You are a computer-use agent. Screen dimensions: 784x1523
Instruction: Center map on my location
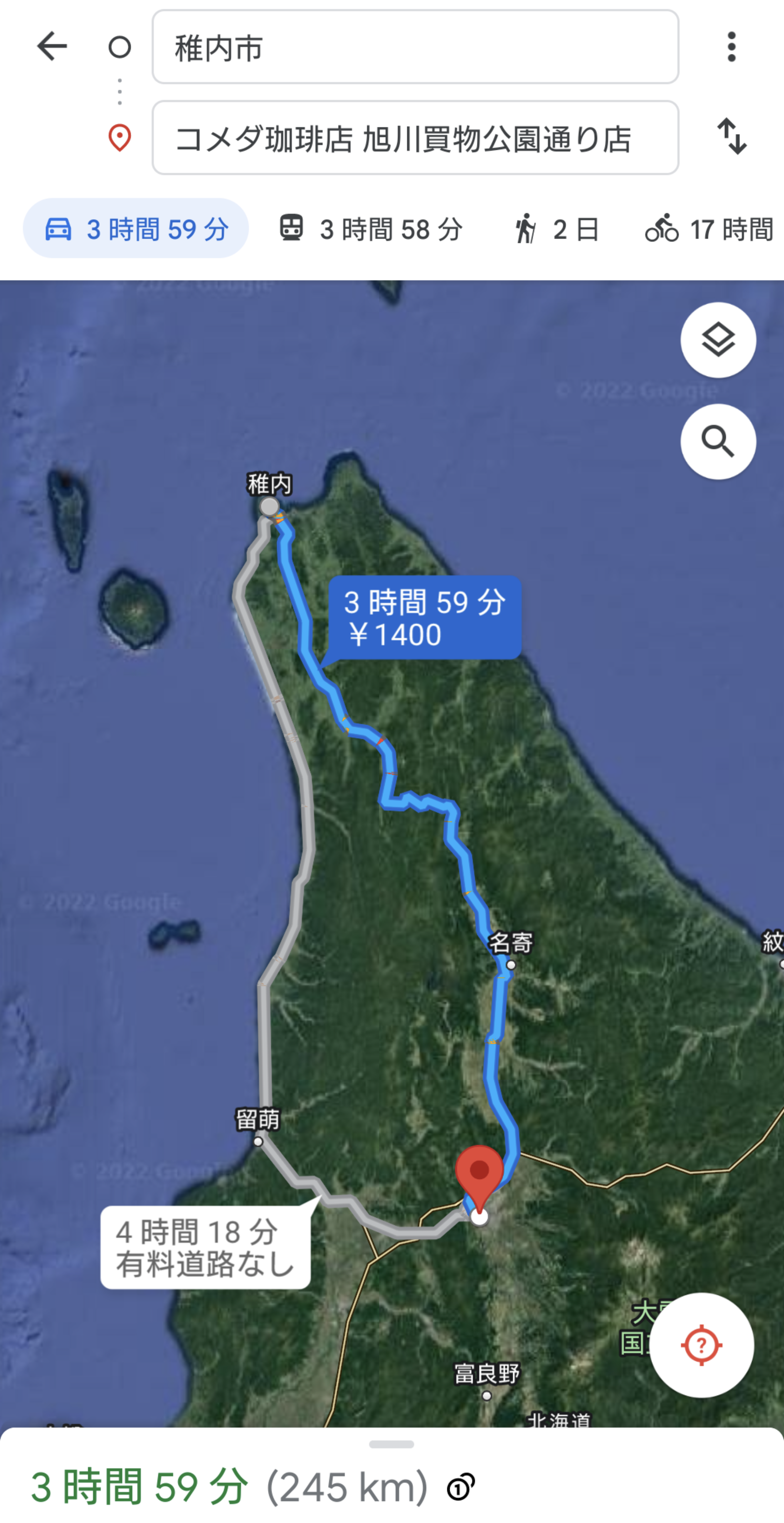pos(701,1345)
